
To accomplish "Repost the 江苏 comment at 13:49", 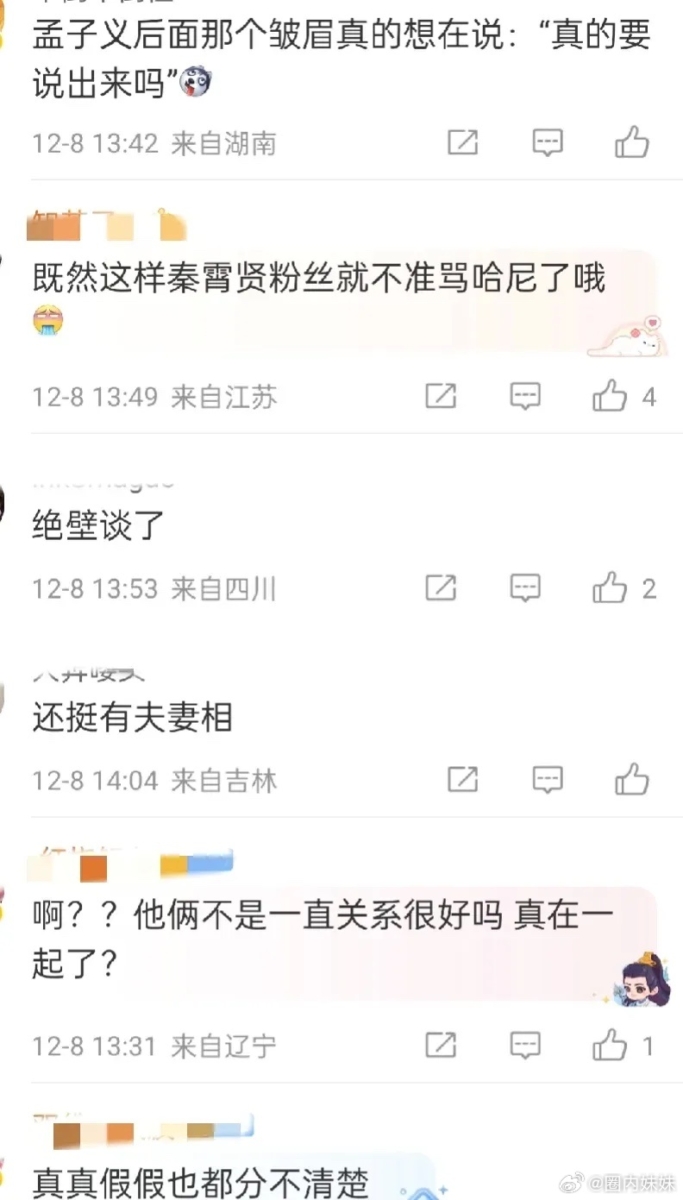I will [441, 397].
